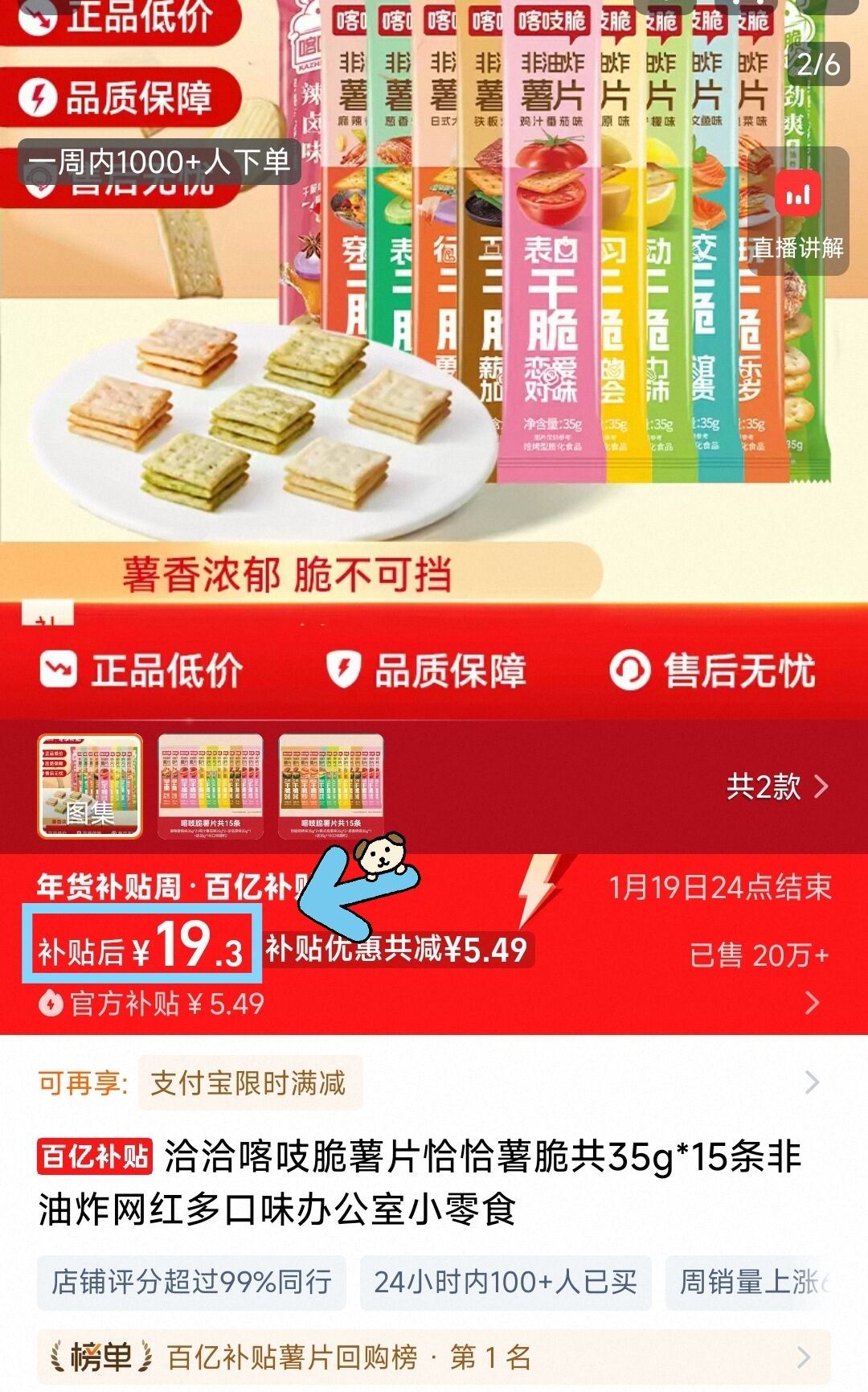Image resolution: width=868 pixels, height=1392 pixels.
Task: Open the 直播讲解 live explanation button
Action: point(798,213)
